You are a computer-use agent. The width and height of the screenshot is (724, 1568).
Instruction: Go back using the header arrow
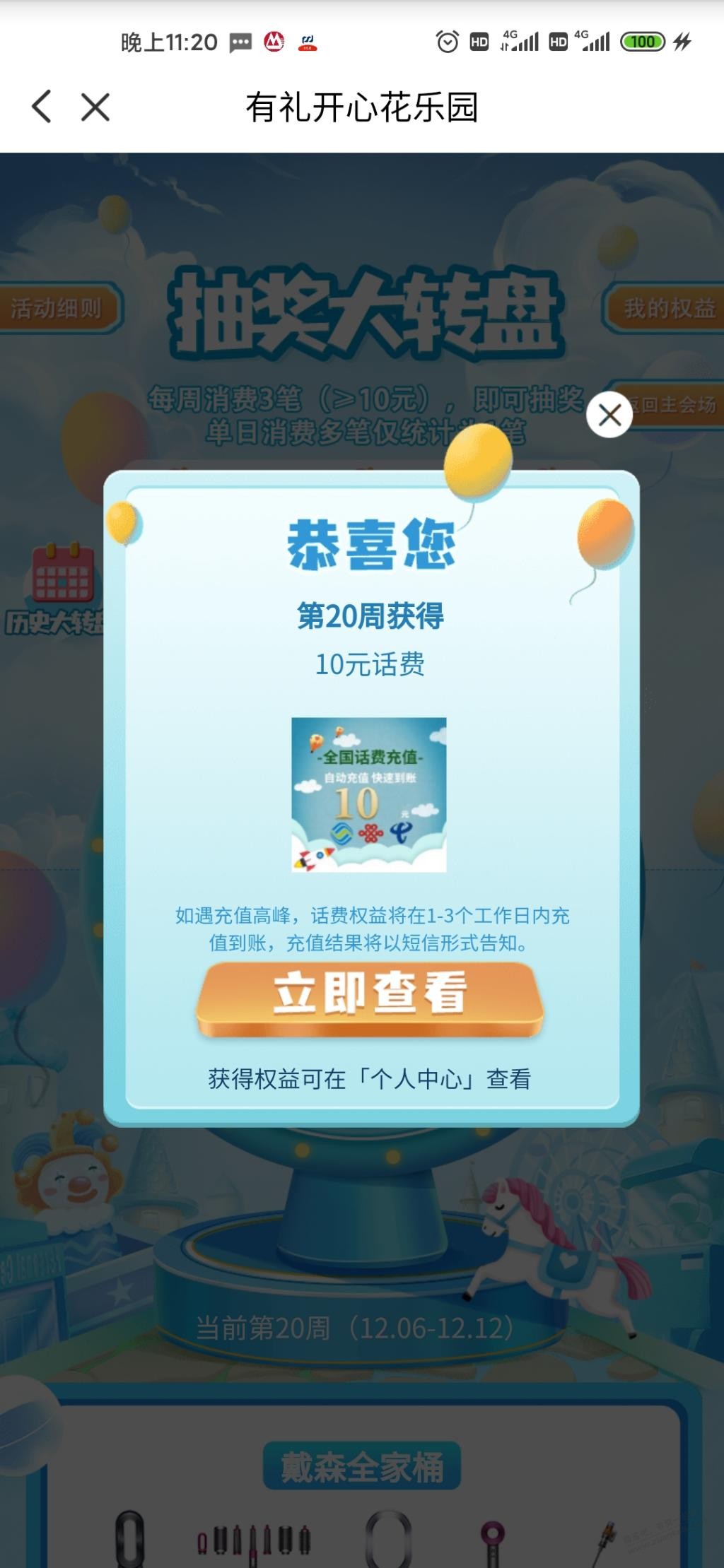[42, 107]
